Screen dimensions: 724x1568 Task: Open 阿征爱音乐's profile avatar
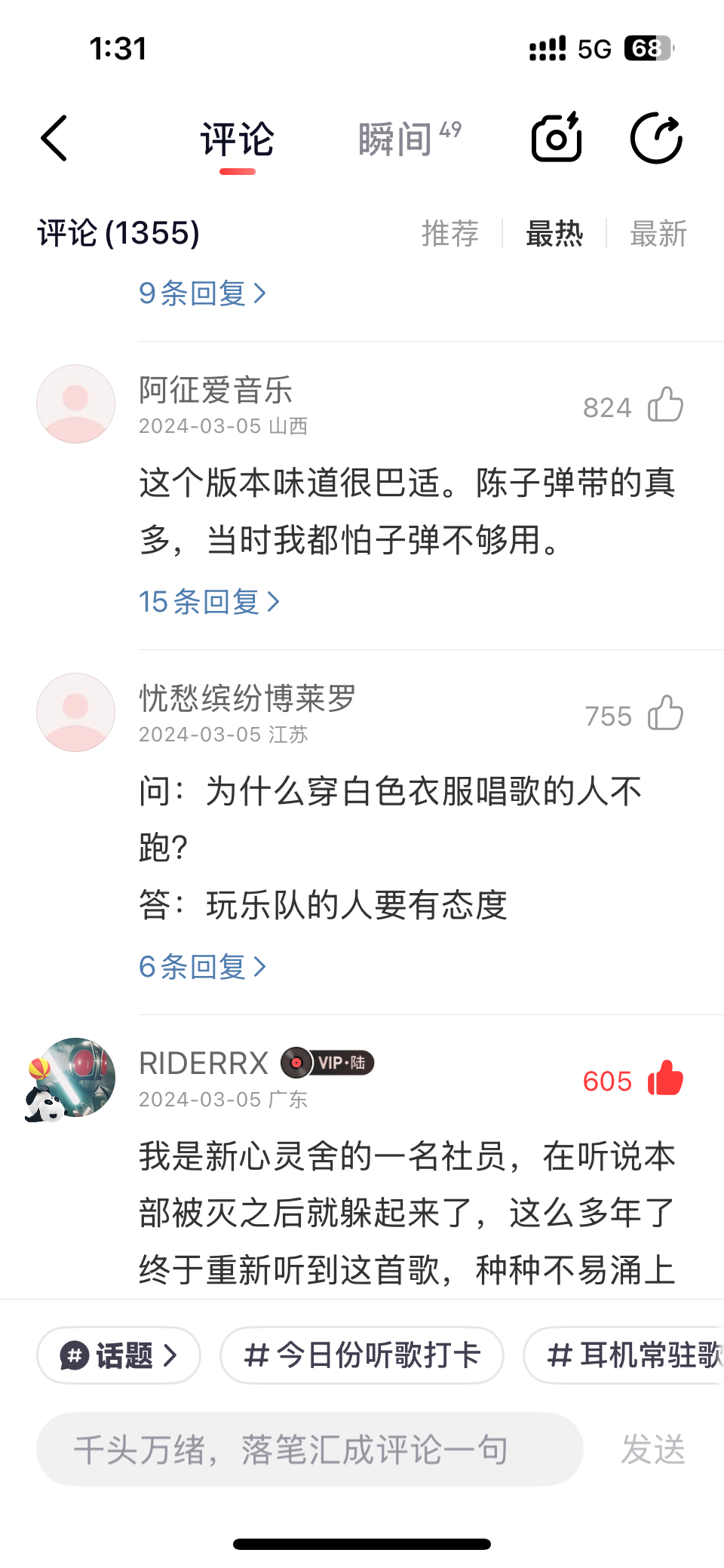75,404
